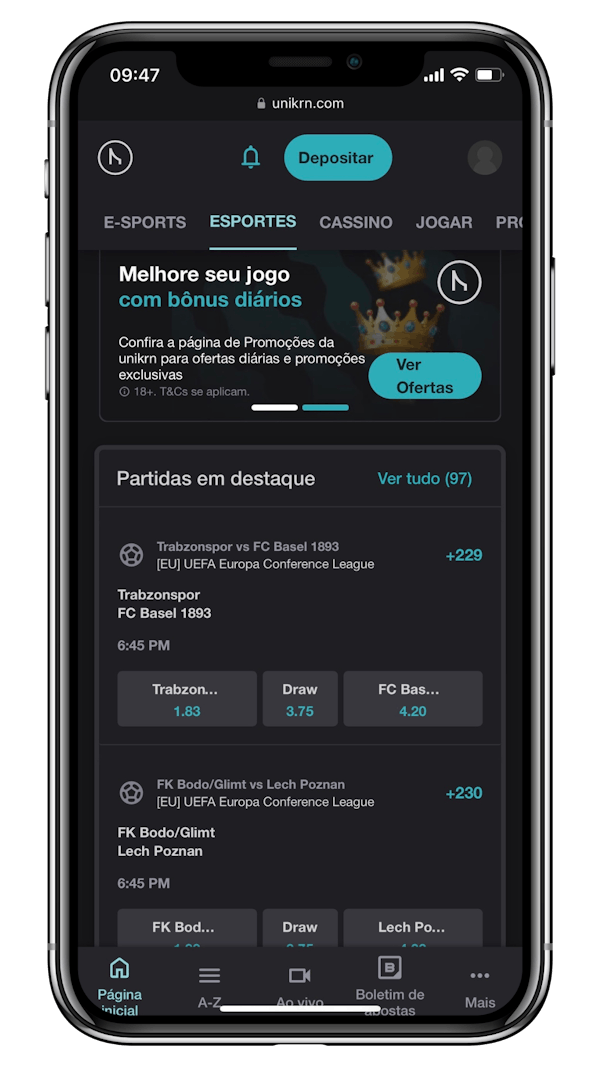Open Ver tudo (97) link

pos(424,478)
